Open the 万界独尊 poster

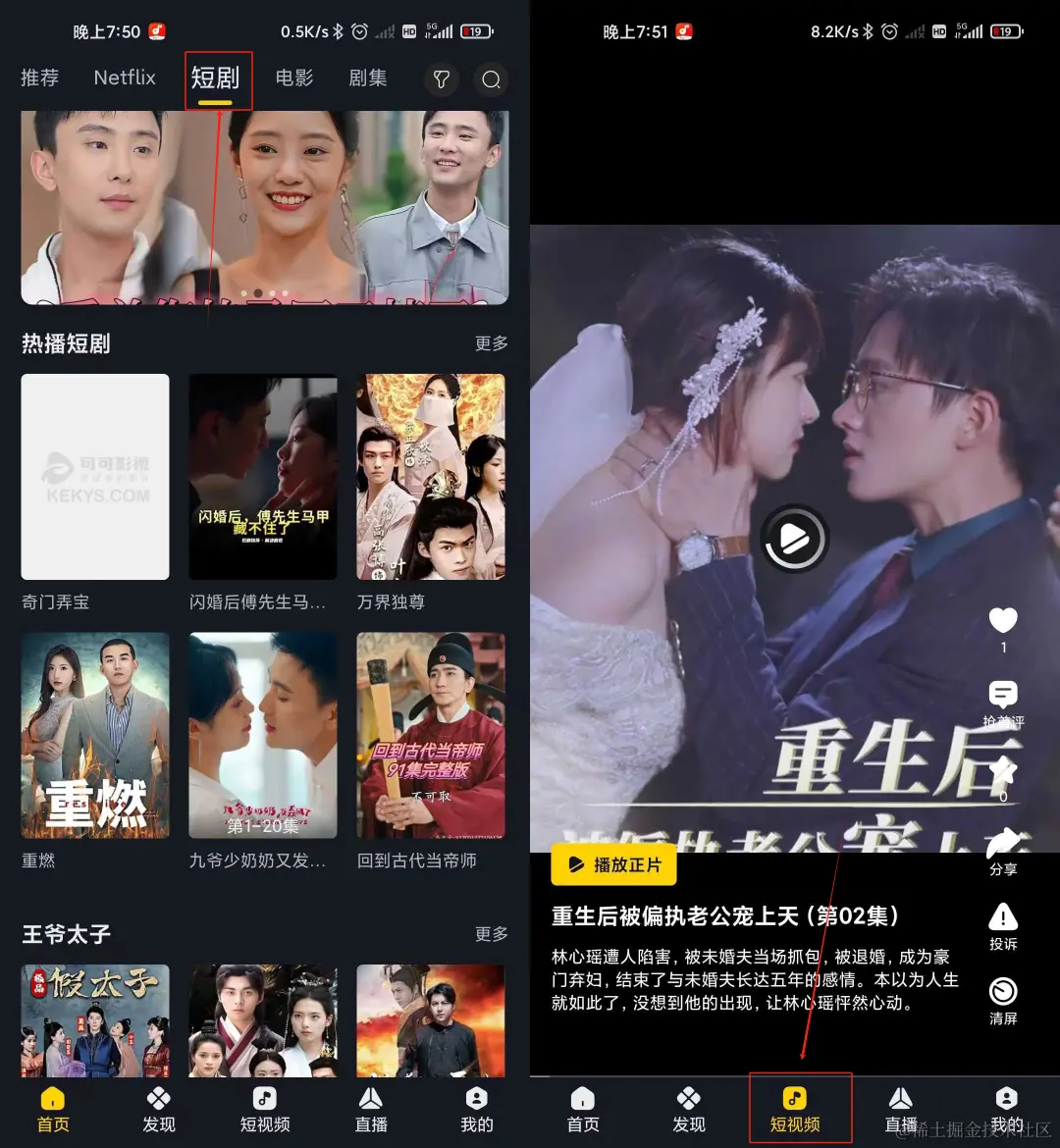pos(431,477)
